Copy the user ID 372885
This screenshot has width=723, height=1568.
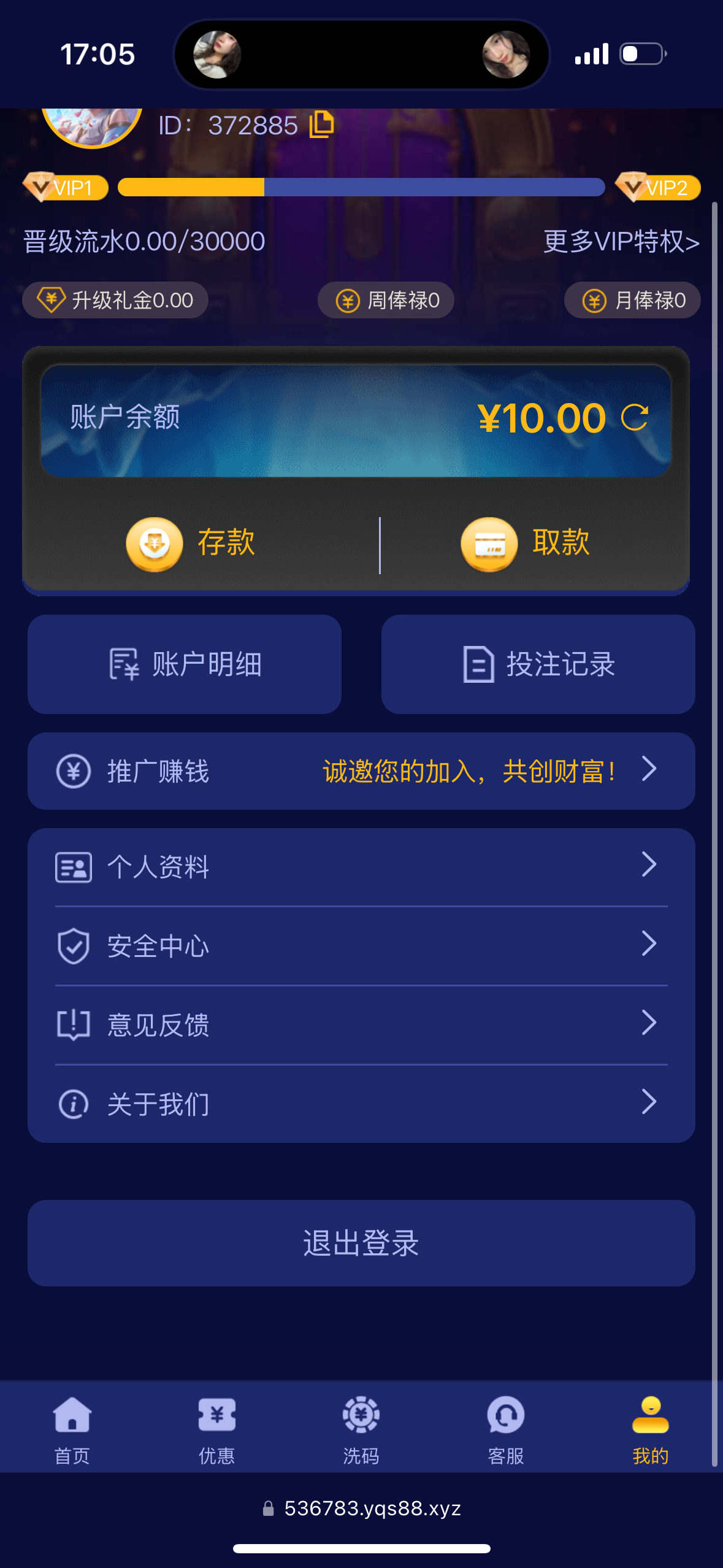pyautogui.click(x=321, y=125)
